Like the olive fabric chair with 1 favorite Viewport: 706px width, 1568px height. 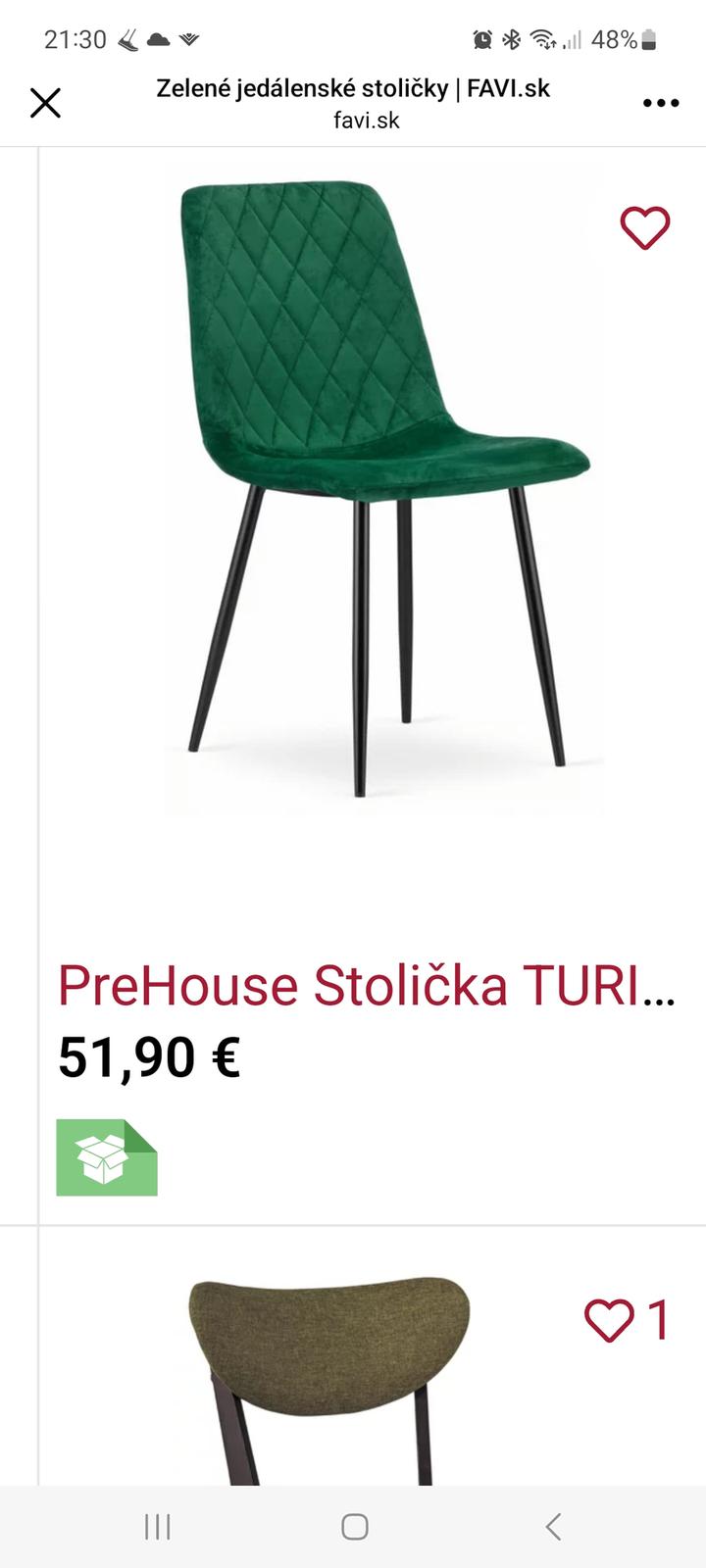coord(610,1320)
